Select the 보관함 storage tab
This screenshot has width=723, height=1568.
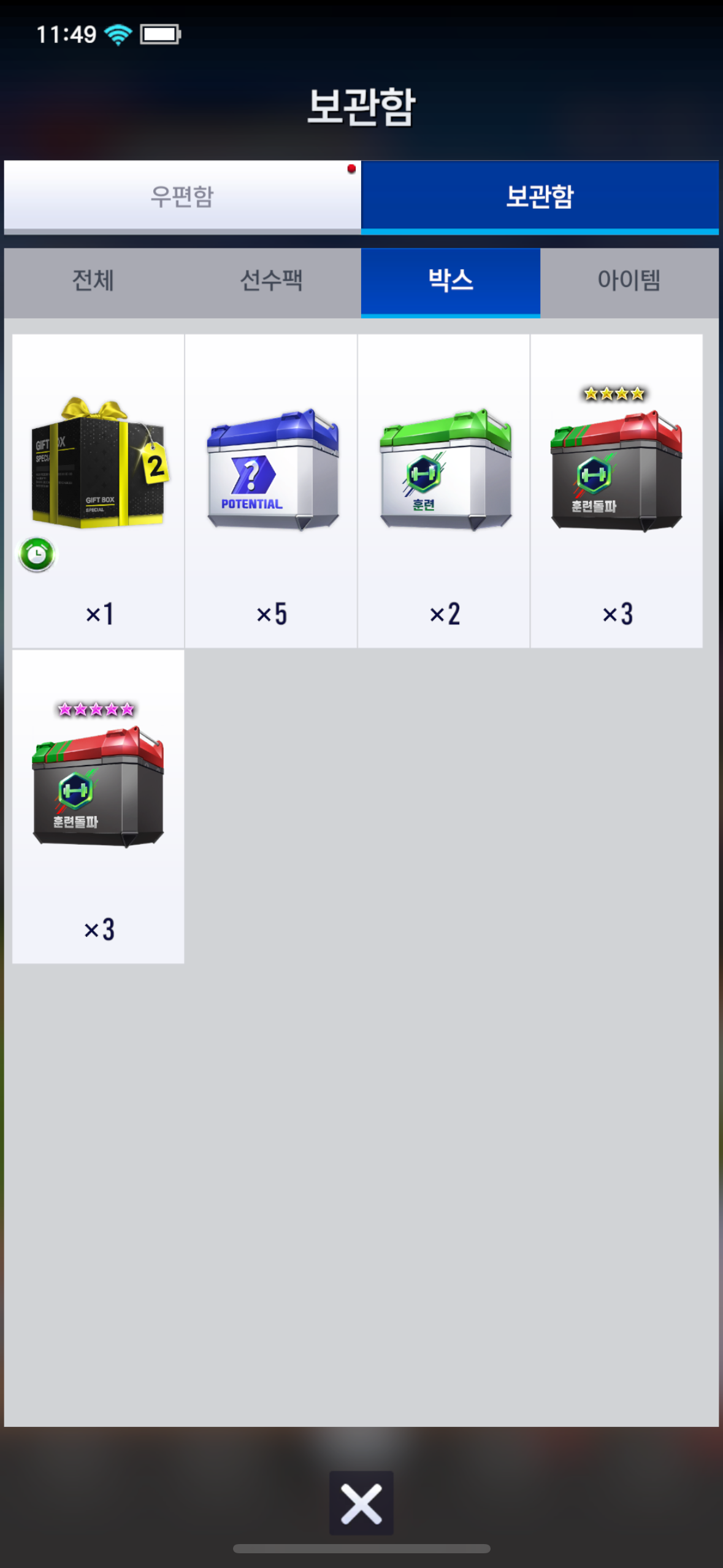point(540,196)
